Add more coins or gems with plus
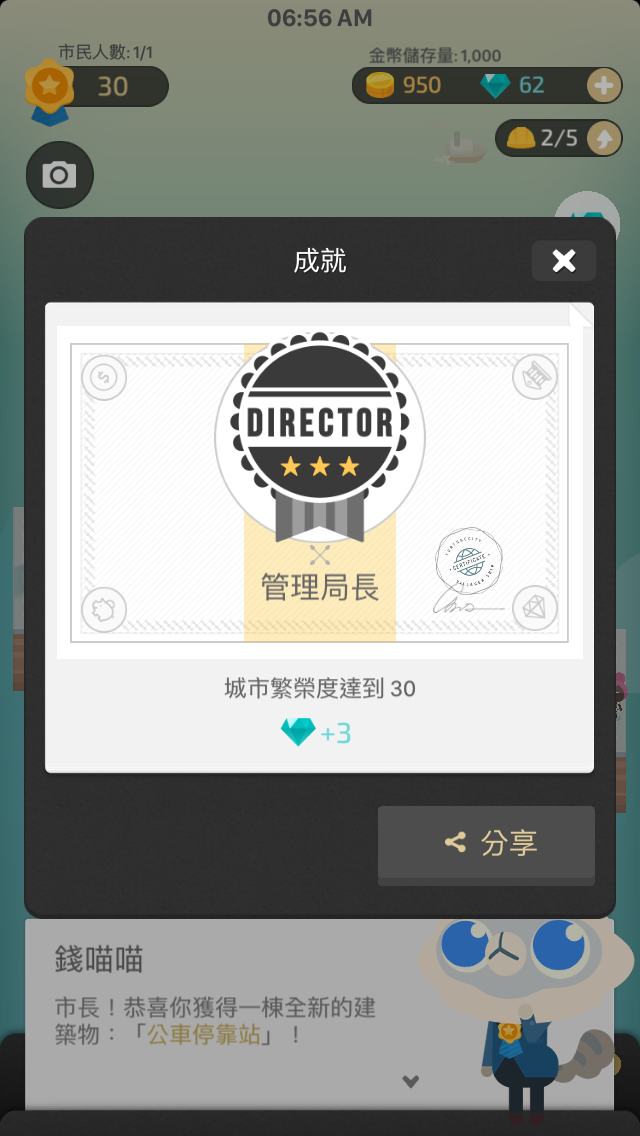Viewport: 640px width, 1136px height. click(603, 86)
